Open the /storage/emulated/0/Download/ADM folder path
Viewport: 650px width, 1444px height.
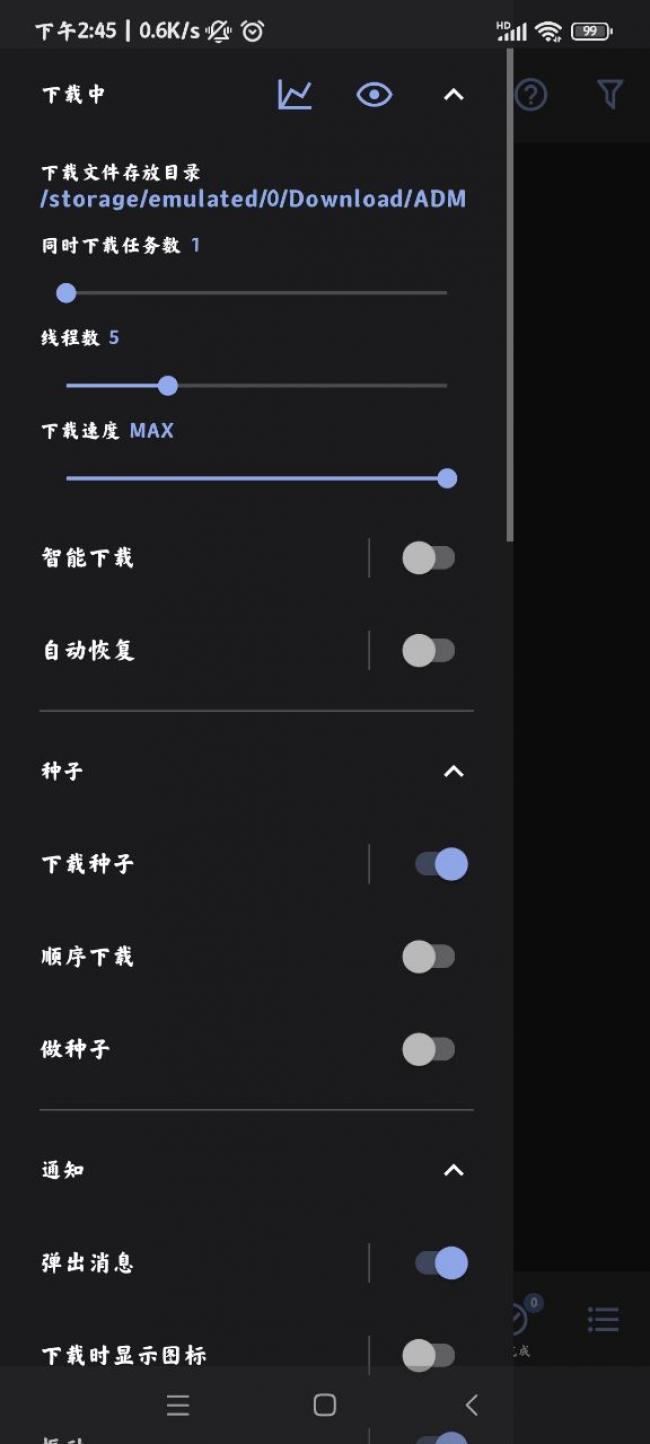click(x=253, y=198)
